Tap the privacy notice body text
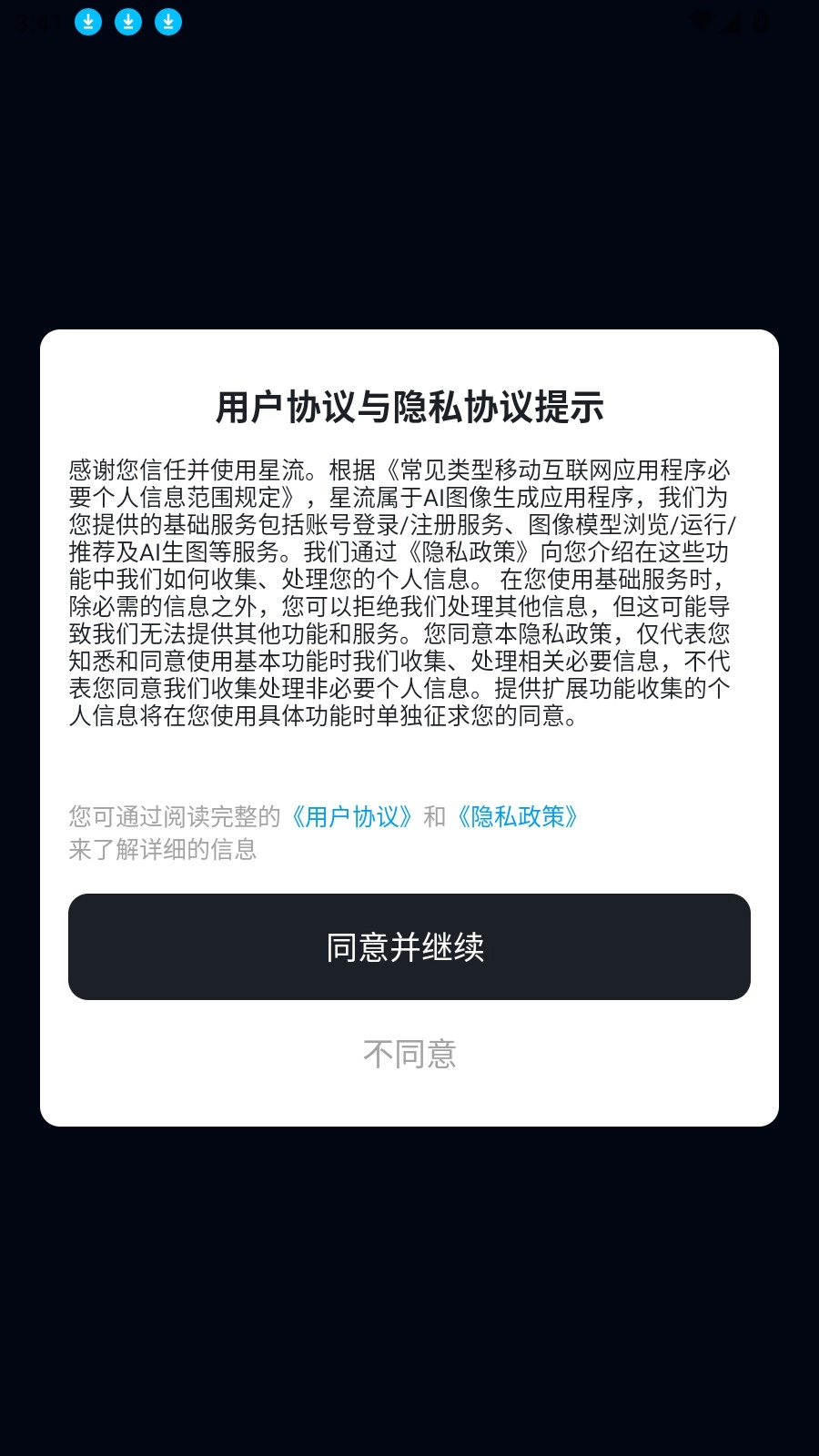Screen dimensions: 819x1456 click(x=409, y=591)
